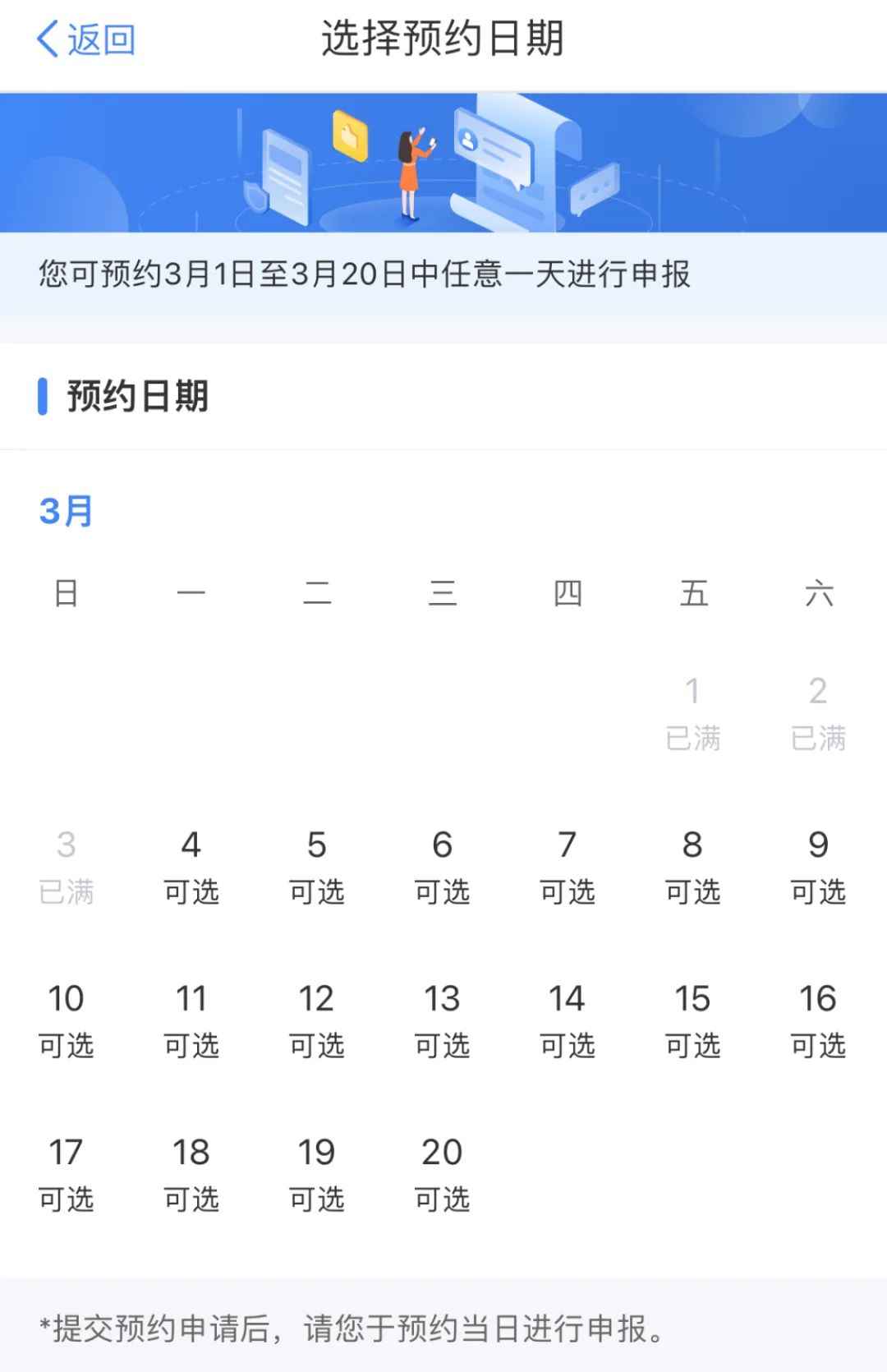887x1372 pixels.
Task: Click the back chevron icon
Action: [47, 37]
